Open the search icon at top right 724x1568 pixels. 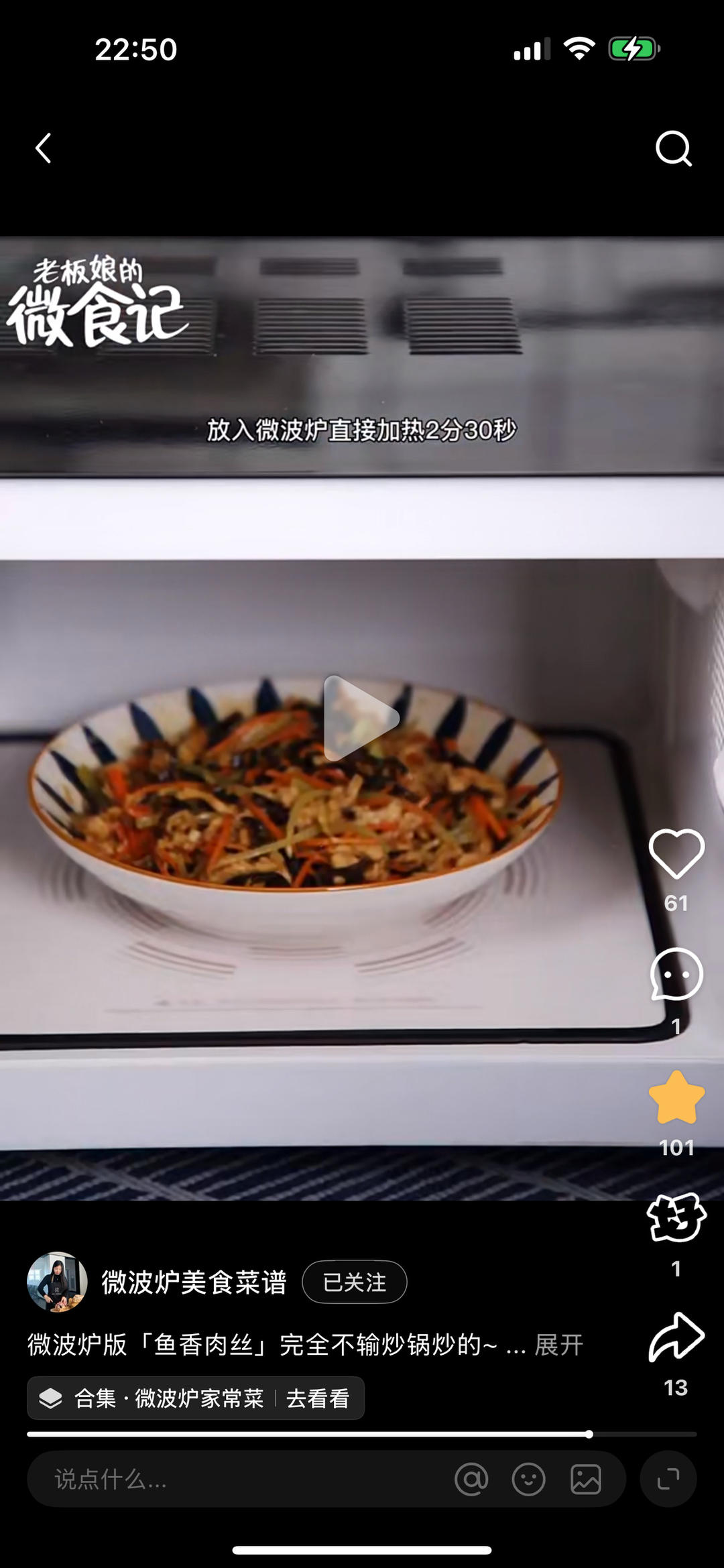click(673, 148)
